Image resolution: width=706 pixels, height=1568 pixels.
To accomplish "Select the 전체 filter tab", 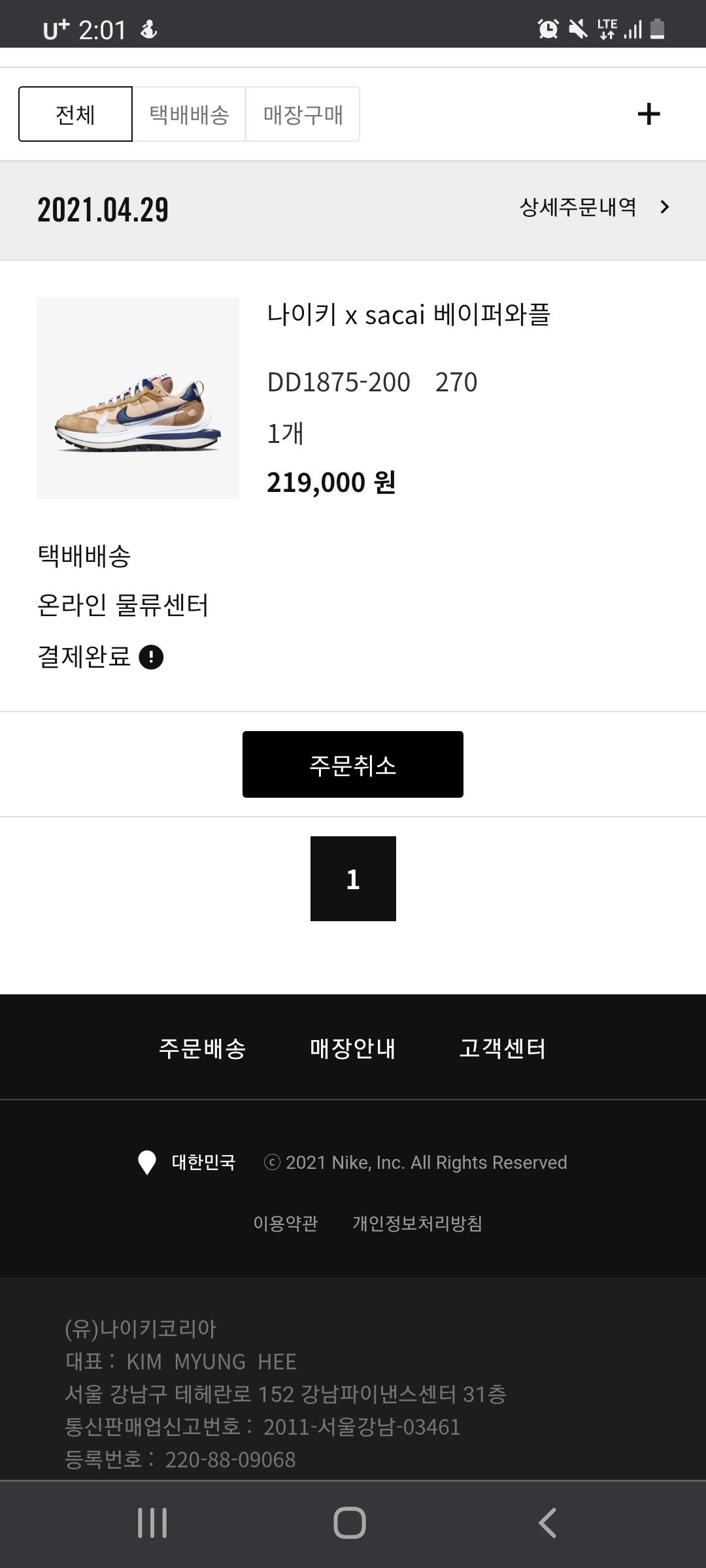I will pyautogui.click(x=75, y=114).
